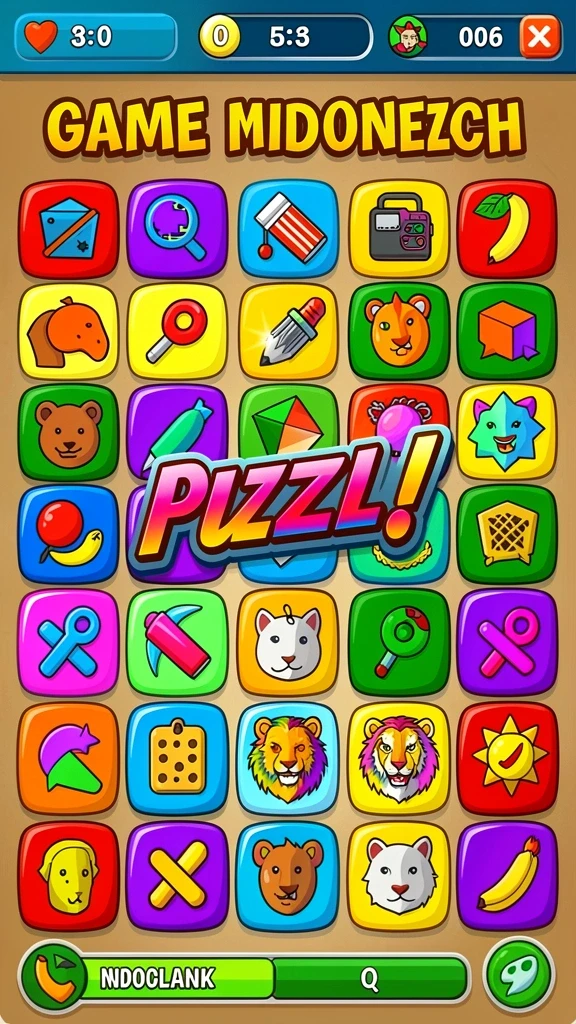Tap the blue tile with spotted cookie

177,759
